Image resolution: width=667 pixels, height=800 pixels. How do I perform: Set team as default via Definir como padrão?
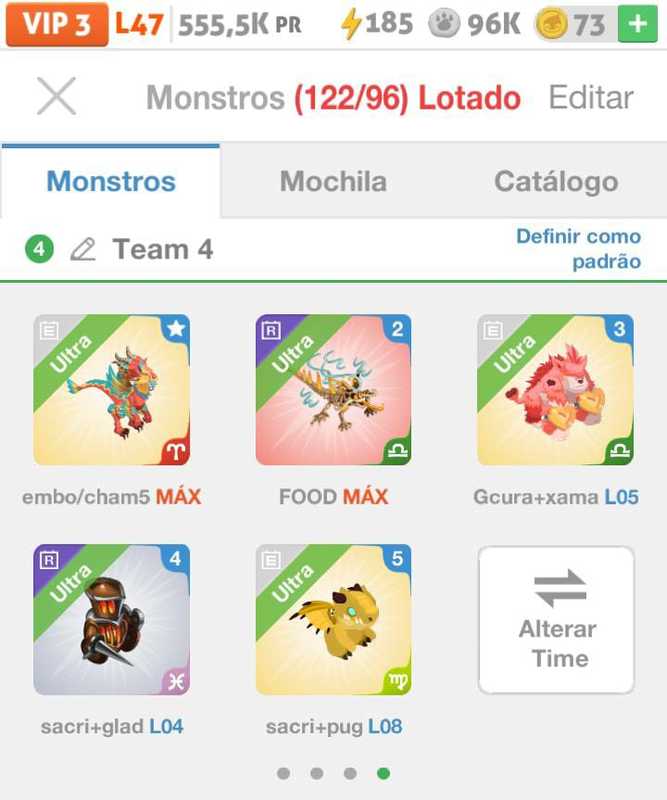pos(578,249)
